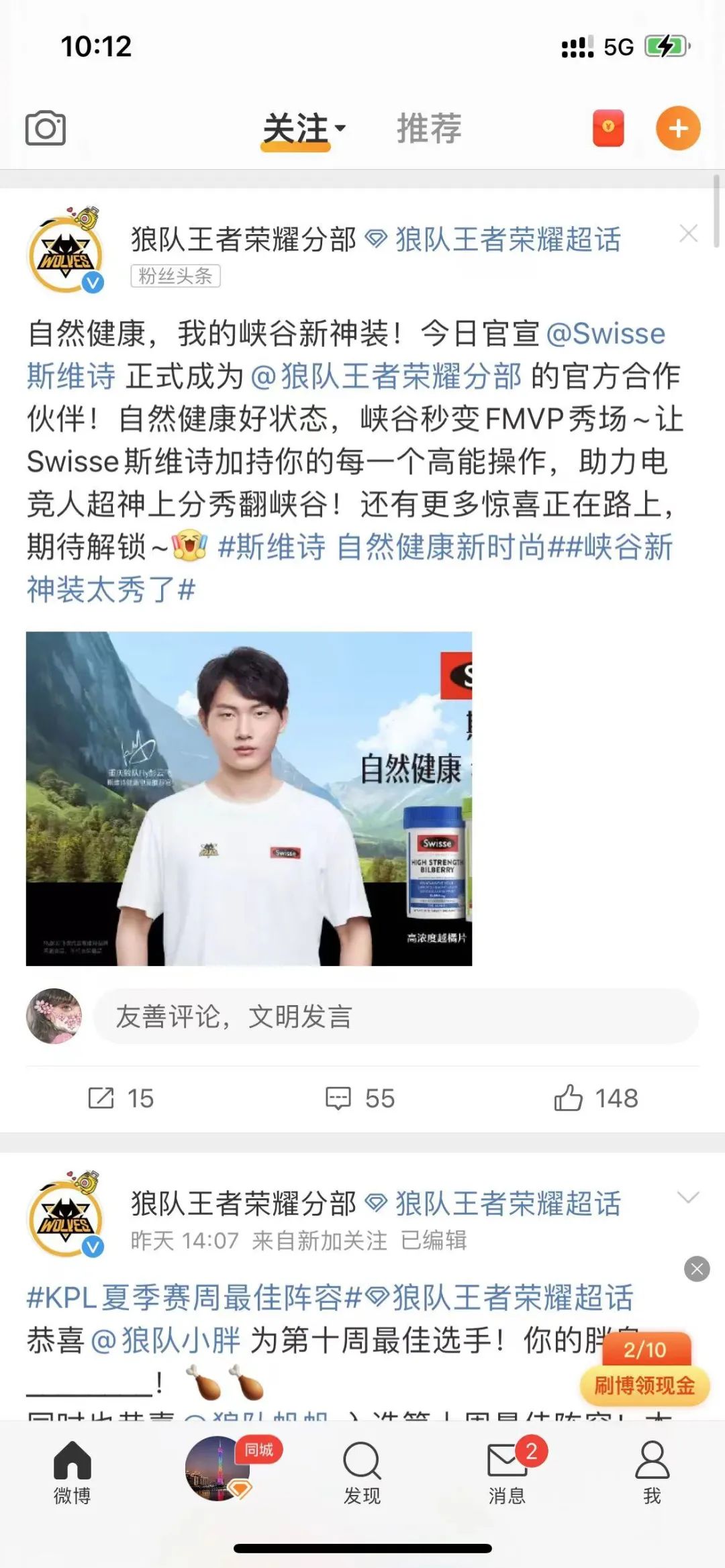Viewport: 725px width, 1568px height.
Task: Open the camera icon in the header
Action: click(x=46, y=128)
